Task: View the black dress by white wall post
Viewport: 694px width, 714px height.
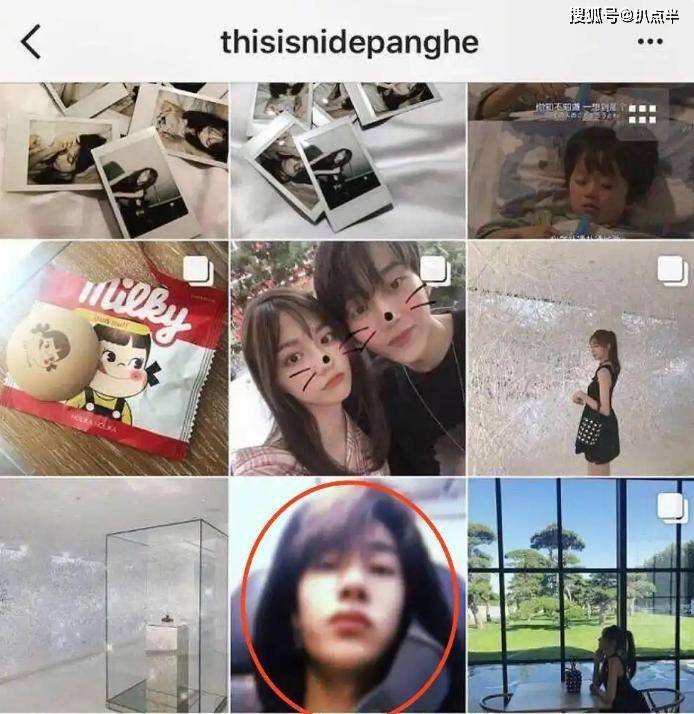Action: click(581, 357)
